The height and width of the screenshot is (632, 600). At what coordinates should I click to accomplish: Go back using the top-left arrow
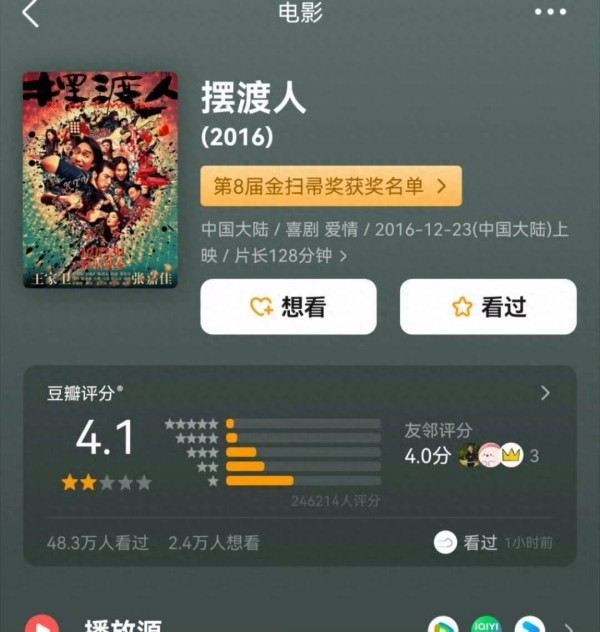tap(30, 14)
